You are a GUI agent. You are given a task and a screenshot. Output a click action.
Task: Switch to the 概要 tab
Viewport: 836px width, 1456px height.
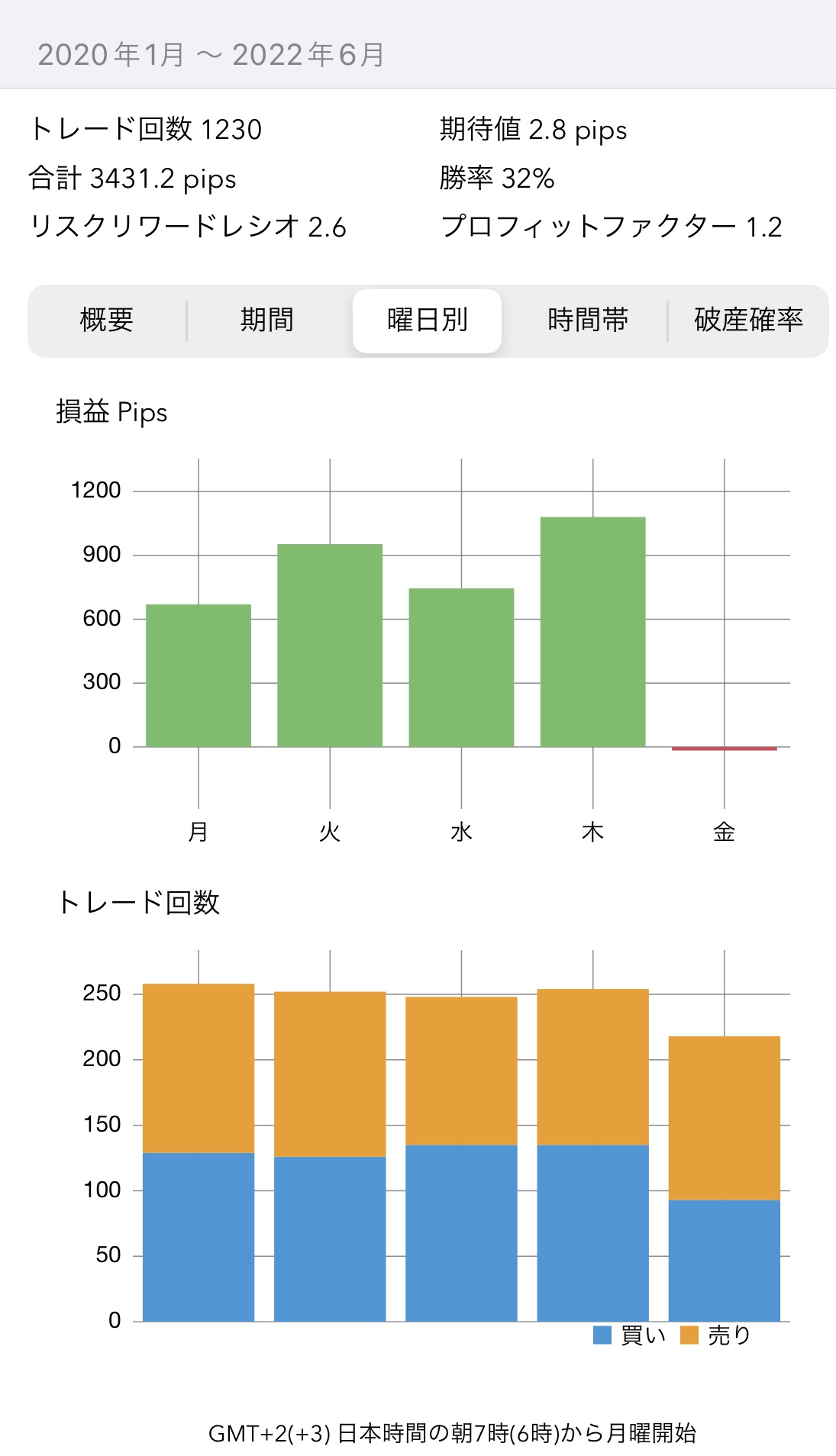pyautogui.click(x=107, y=321)
